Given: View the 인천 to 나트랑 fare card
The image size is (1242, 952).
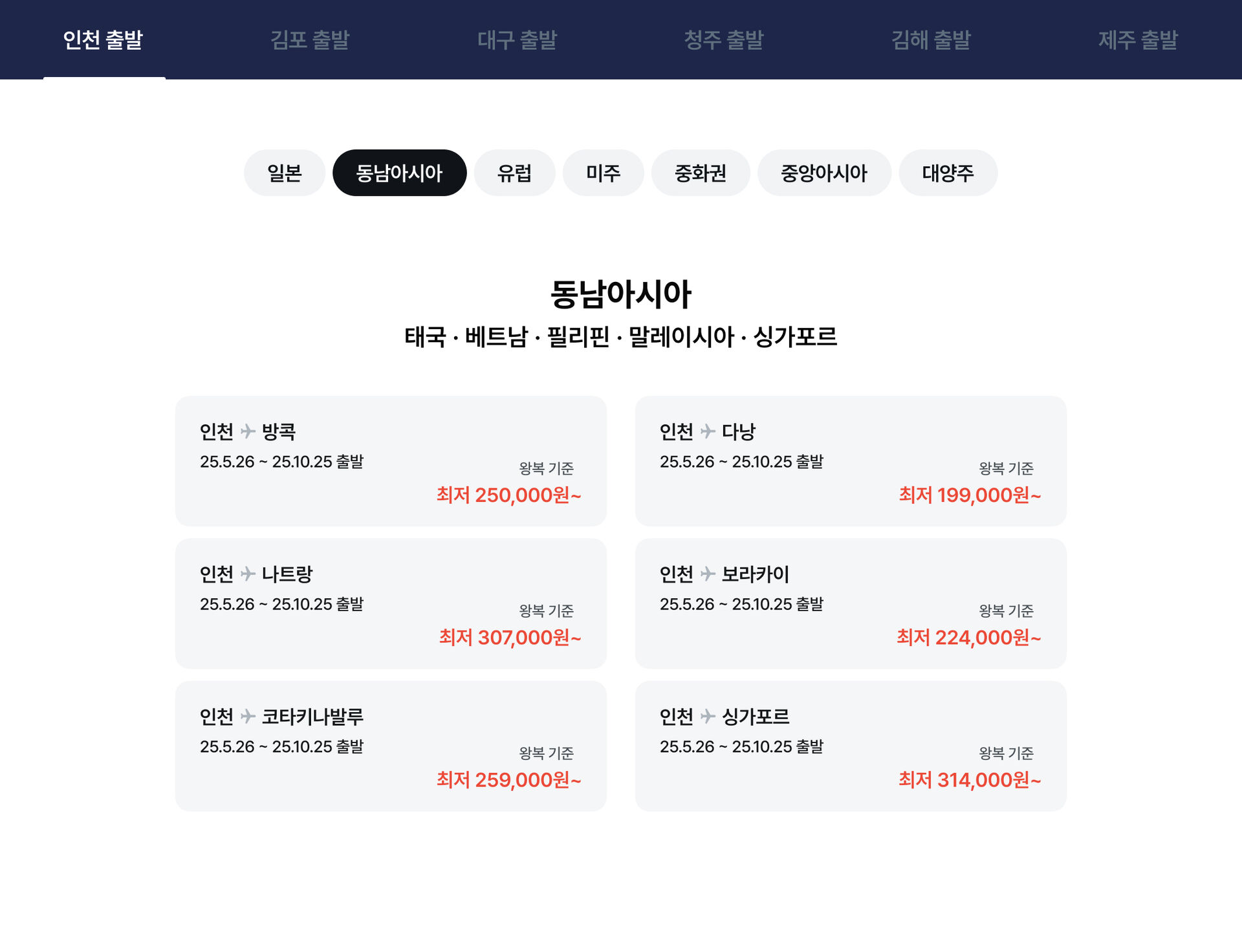Looking at the screenshot, I should (x=391, y=603).
